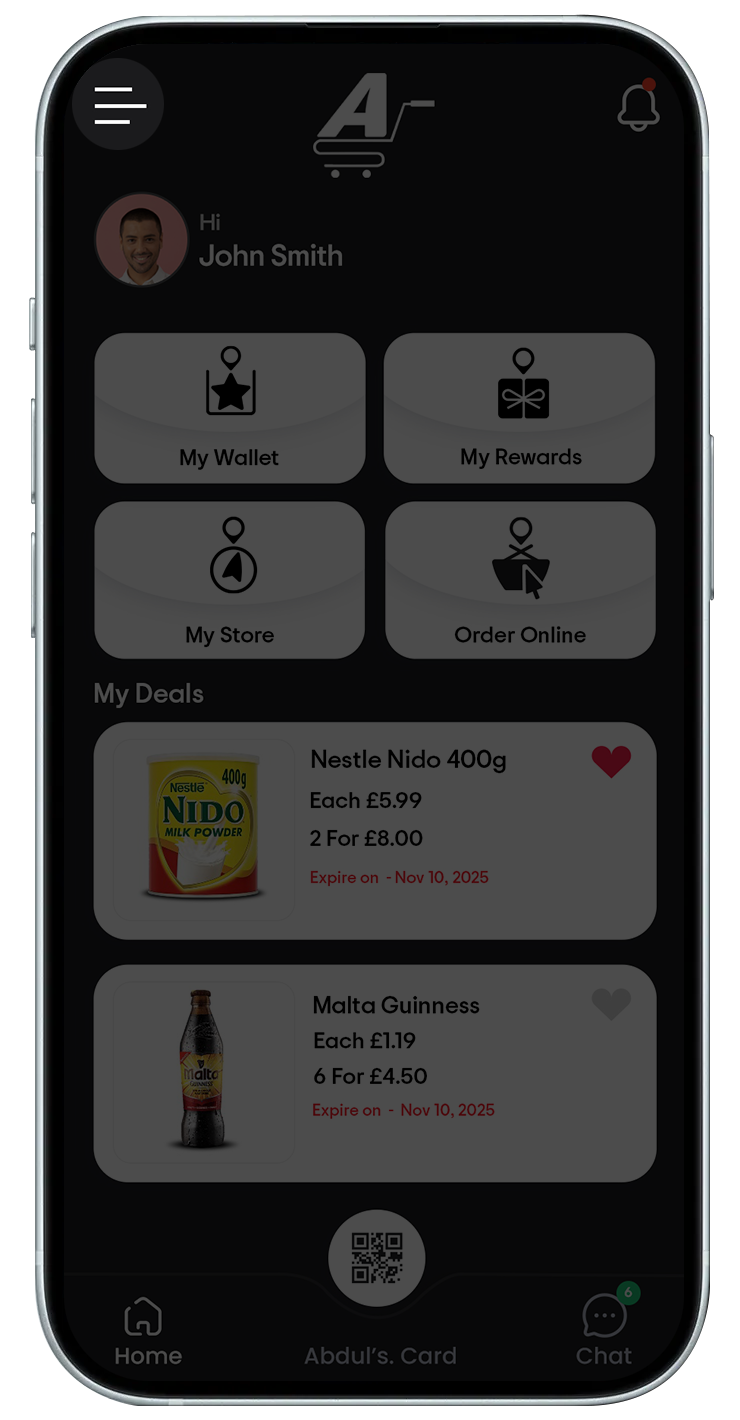The image size is (740, 1420).
Task: Go to My Store
Action: click(230, 581)
